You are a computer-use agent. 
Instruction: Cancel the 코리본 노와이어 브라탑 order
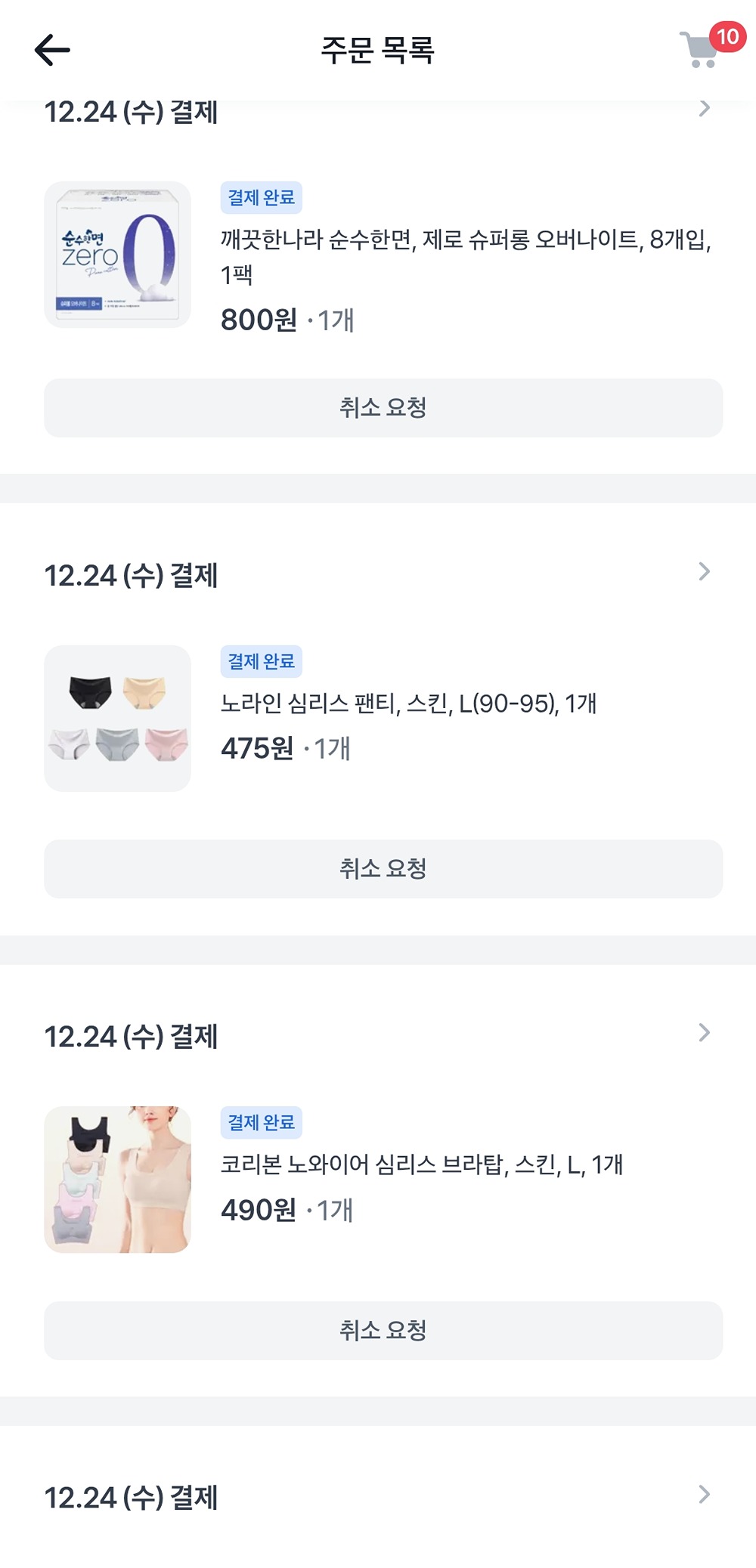[x=383, y=1331]
